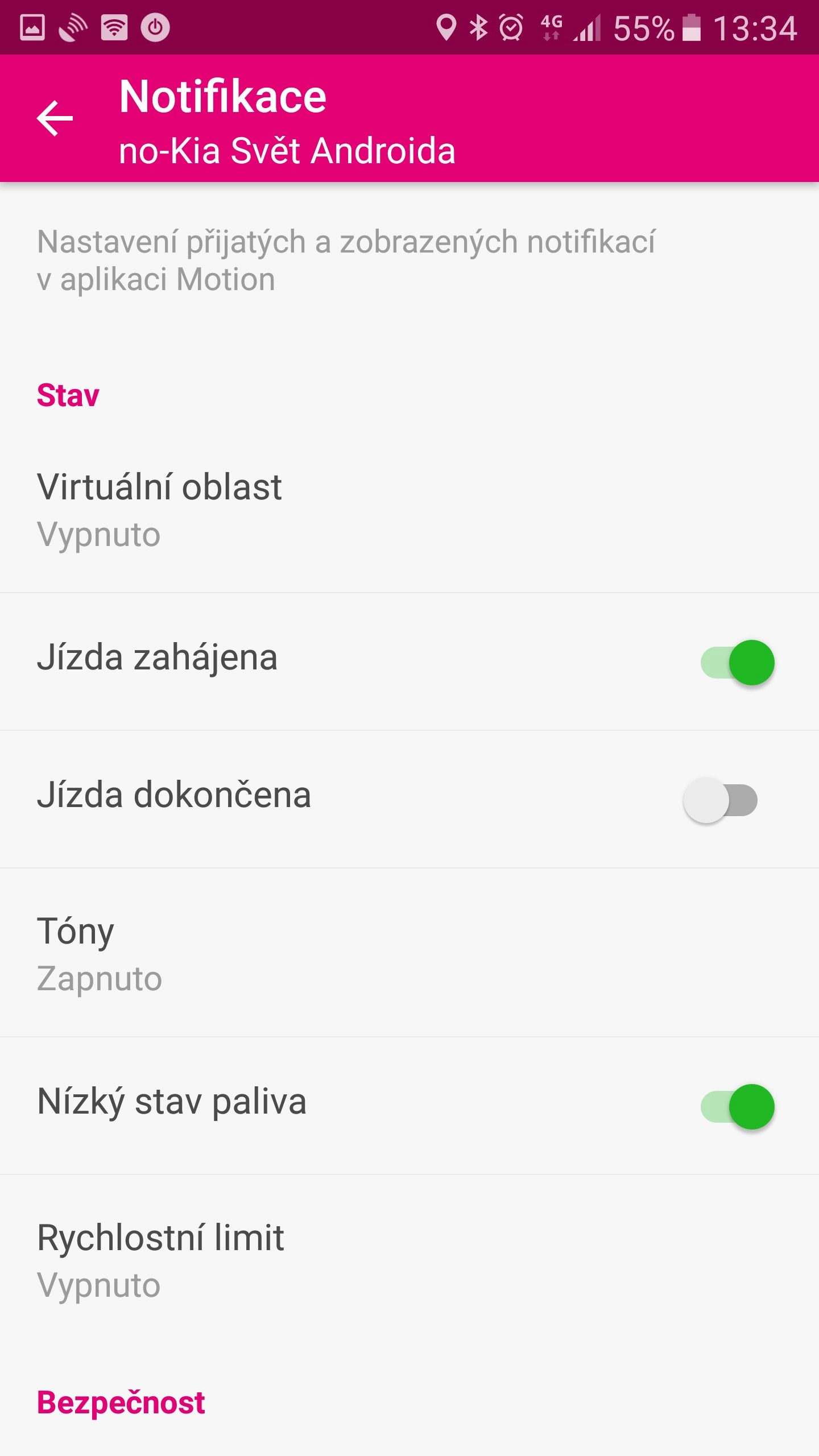The width and height of the screenshot is (819, 1456).
Task: Go back using the arrow icon
Action: click(x=55, y=118)
